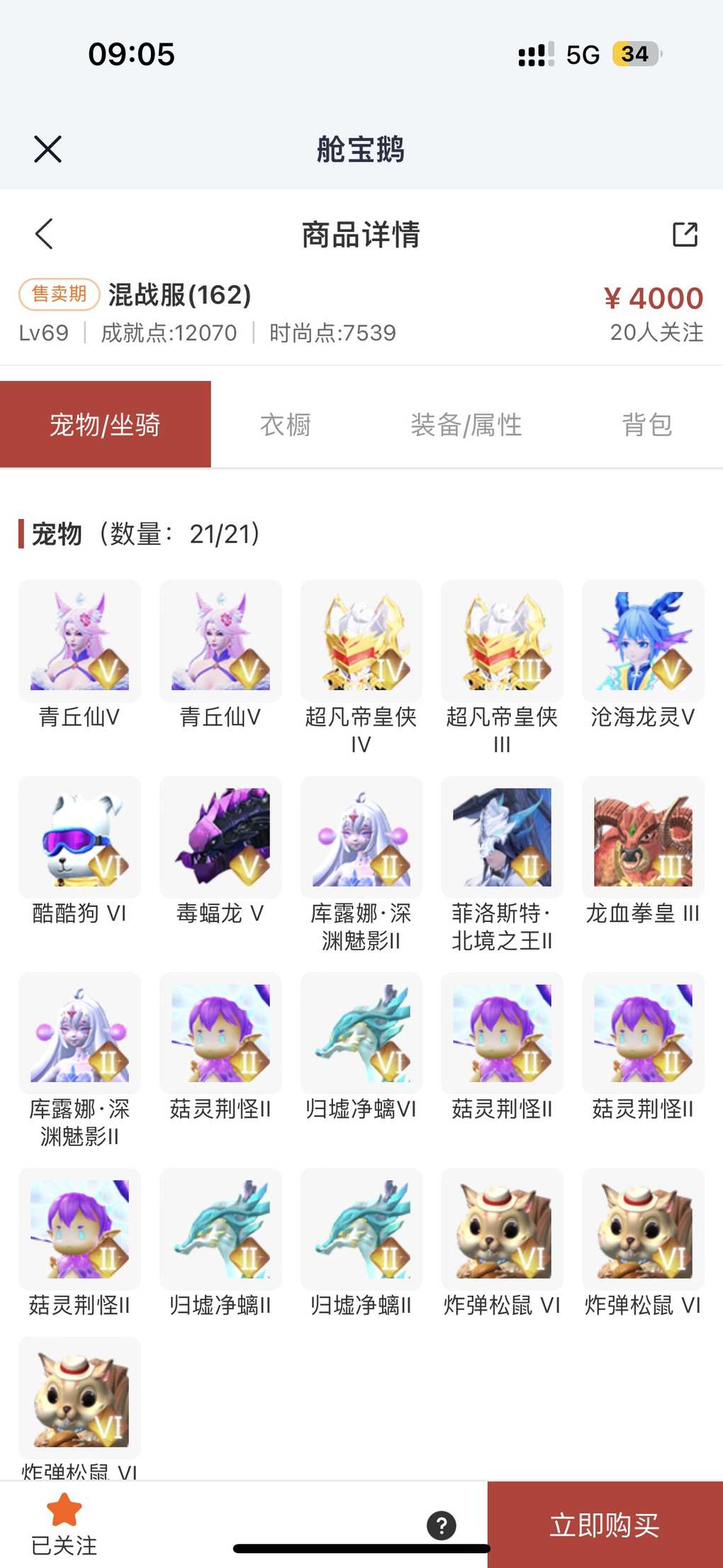View pet 毒蝠龙 V
Image resolution: width=723 pixels, height=1568 pixels.
click(x=220, y=838)
